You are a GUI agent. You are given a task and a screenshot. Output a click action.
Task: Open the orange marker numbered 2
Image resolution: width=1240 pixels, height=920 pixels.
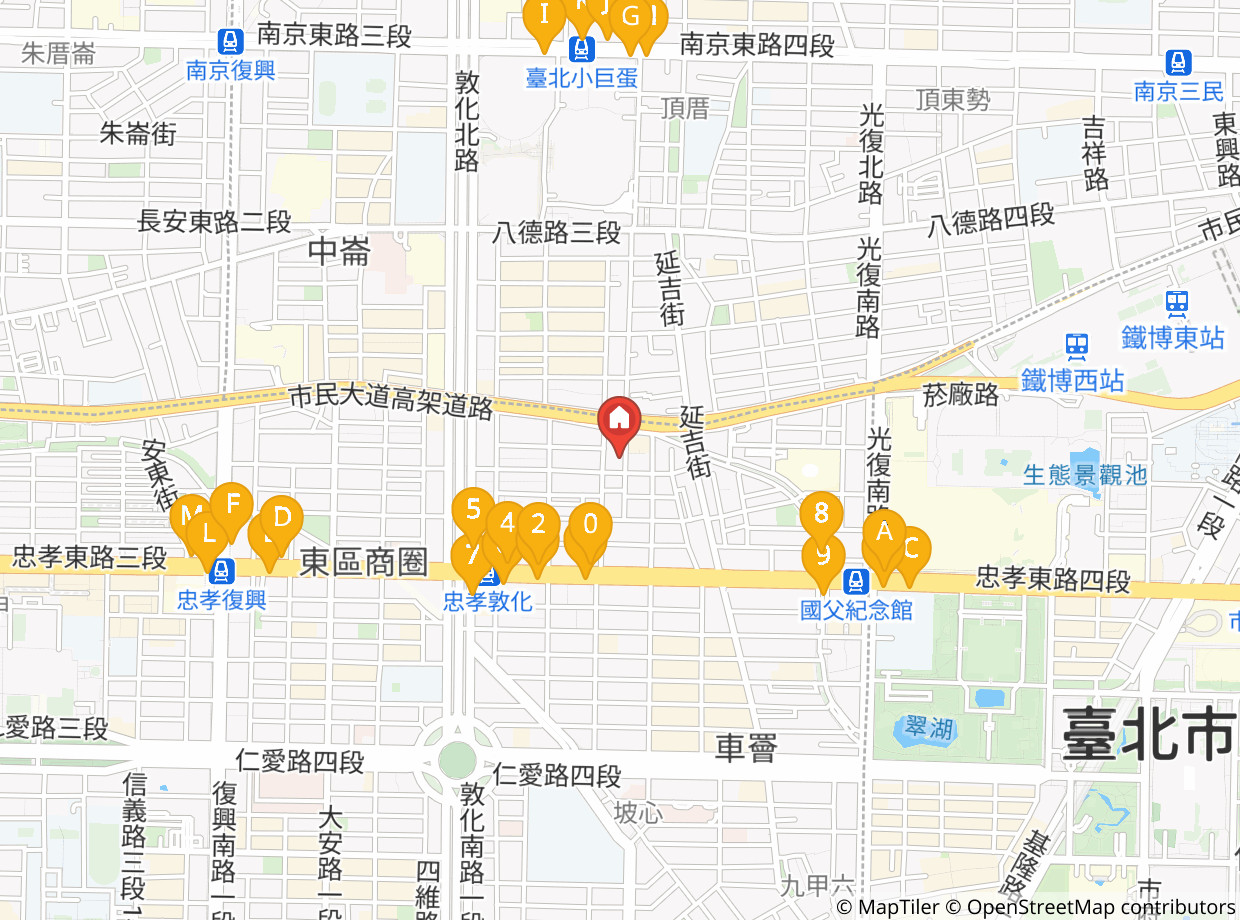[x=539, y=524]
